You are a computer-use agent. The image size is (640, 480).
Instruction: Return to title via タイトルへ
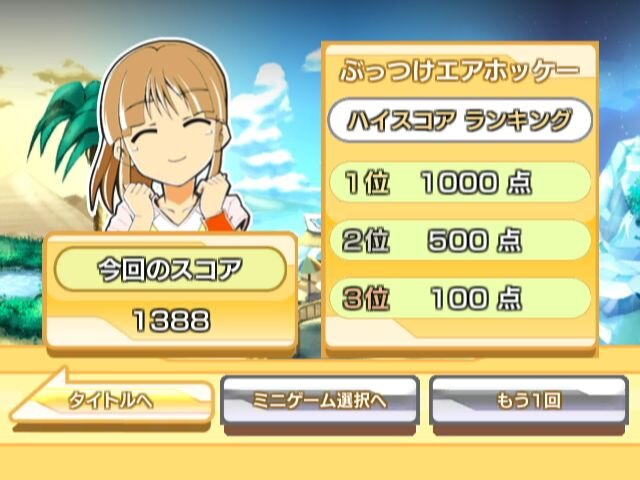[x=112, y=401]
